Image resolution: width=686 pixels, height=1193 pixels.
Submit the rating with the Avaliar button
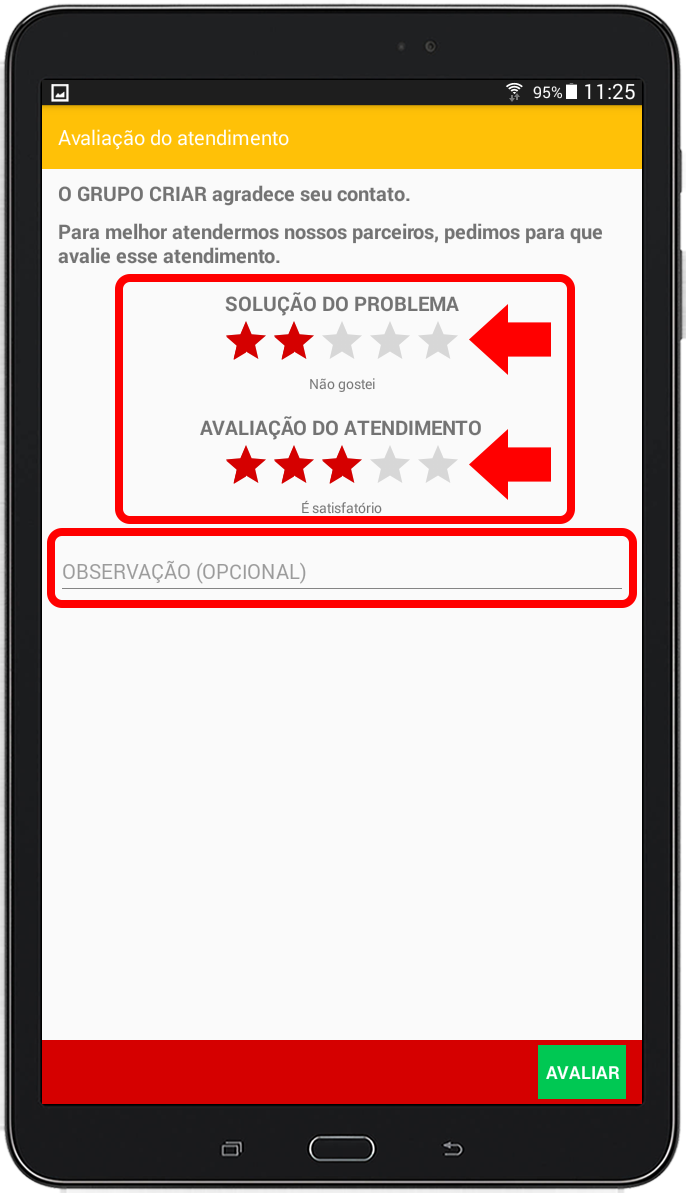582,1072
